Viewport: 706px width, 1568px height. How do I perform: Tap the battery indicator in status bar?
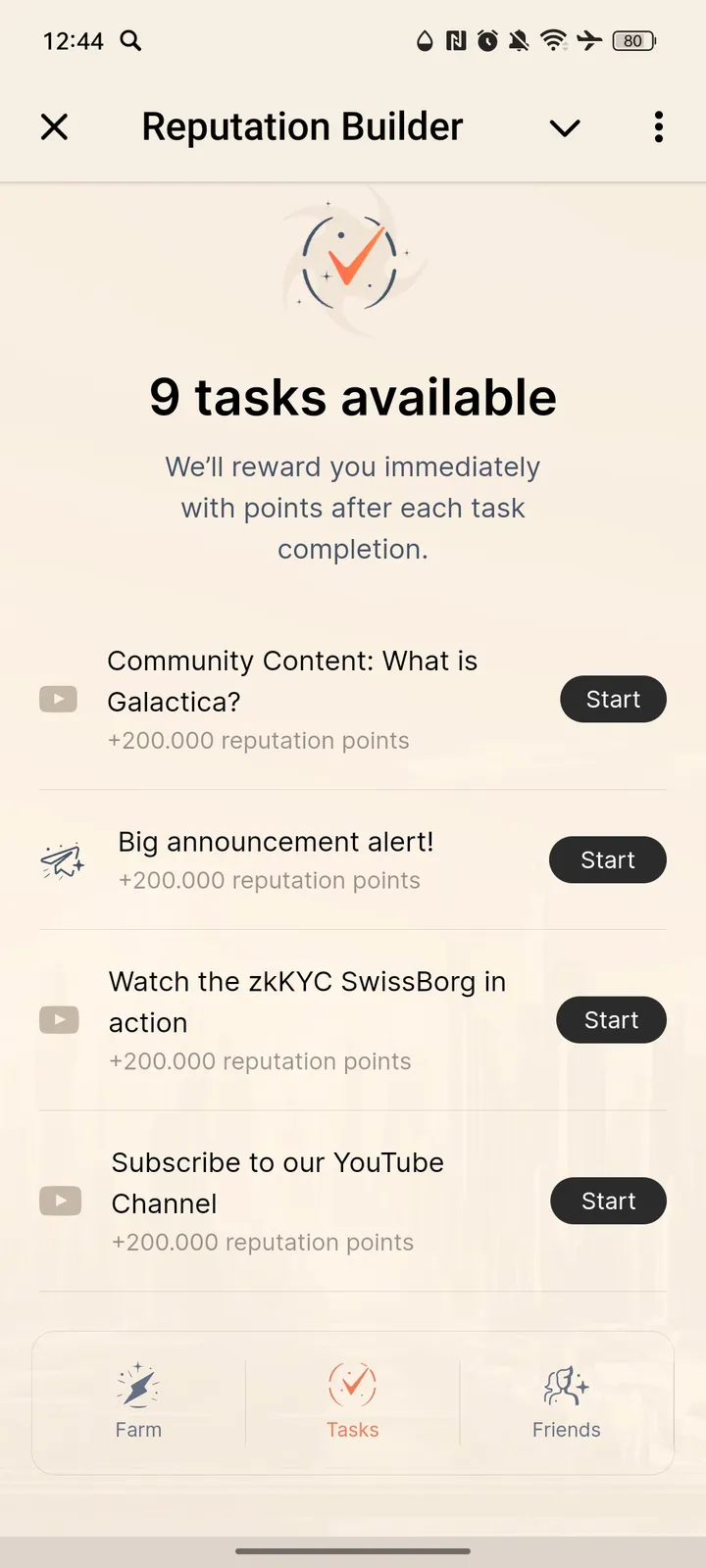(633, 41)
